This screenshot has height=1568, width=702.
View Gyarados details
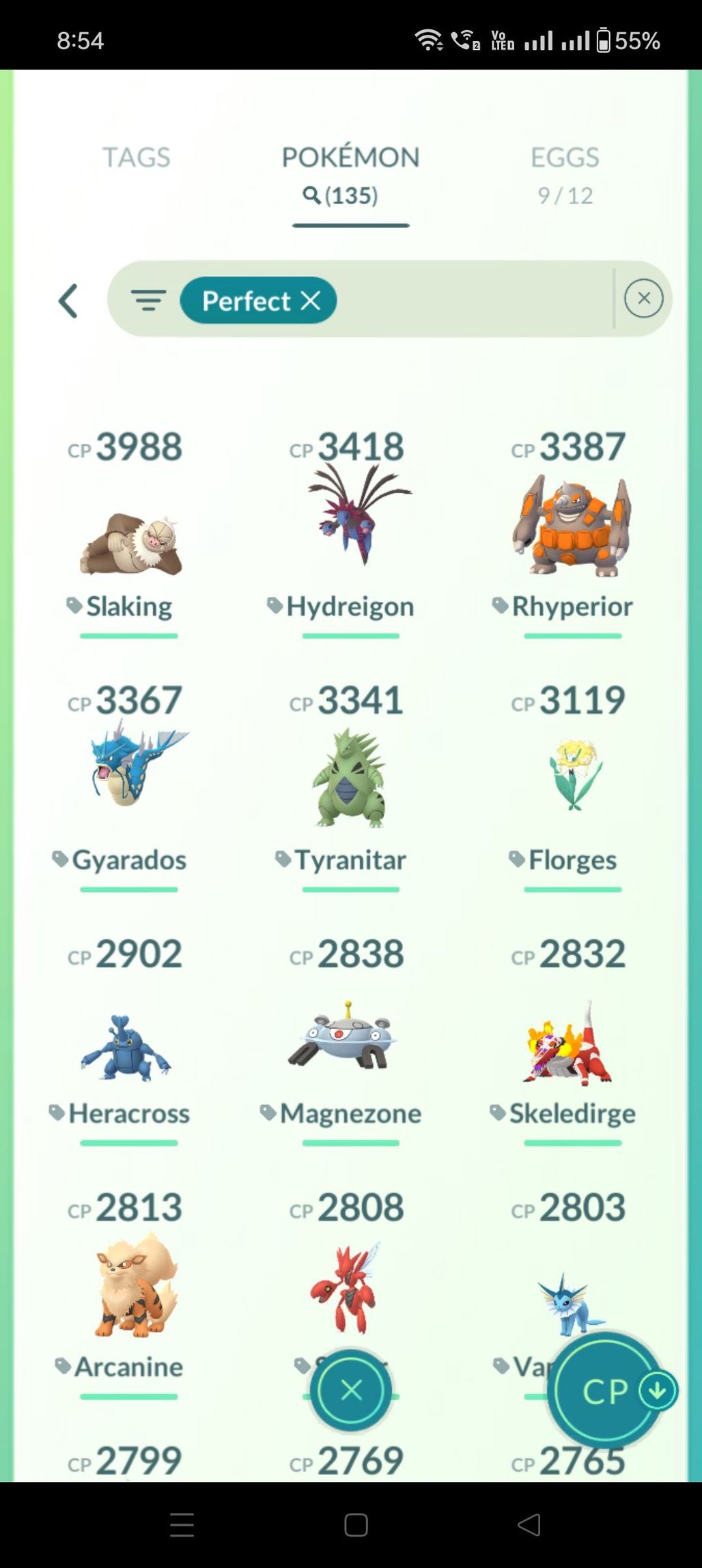point(128,785)
